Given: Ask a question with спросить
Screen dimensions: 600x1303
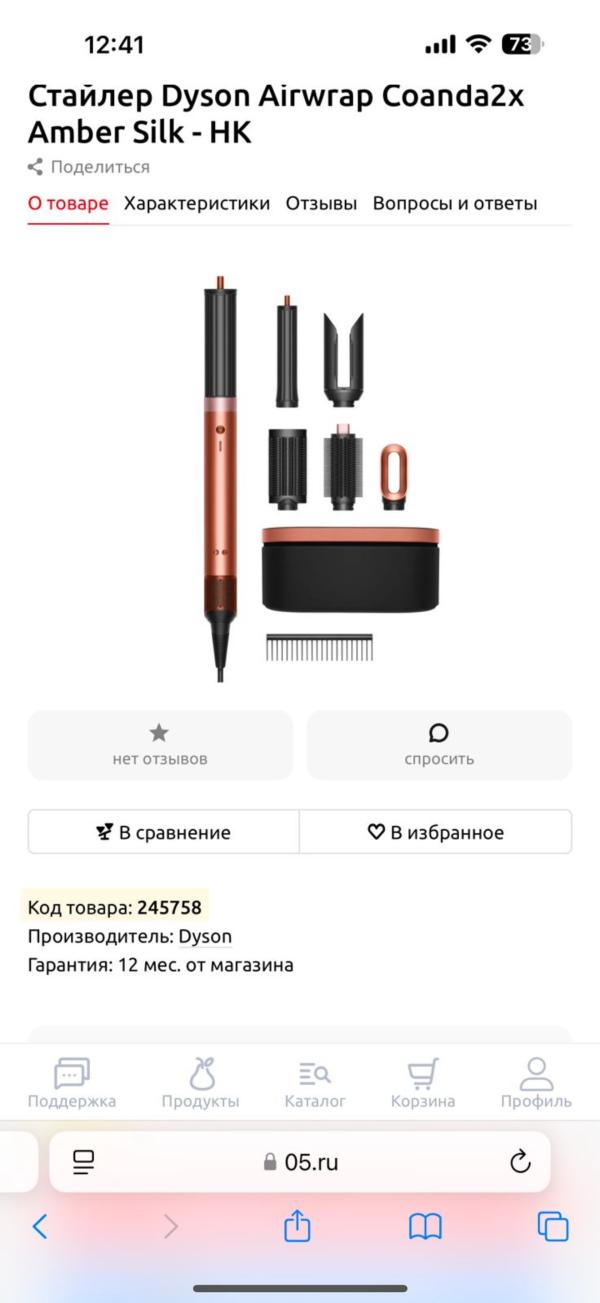Looking at the screenshot, I should (439, 745).
